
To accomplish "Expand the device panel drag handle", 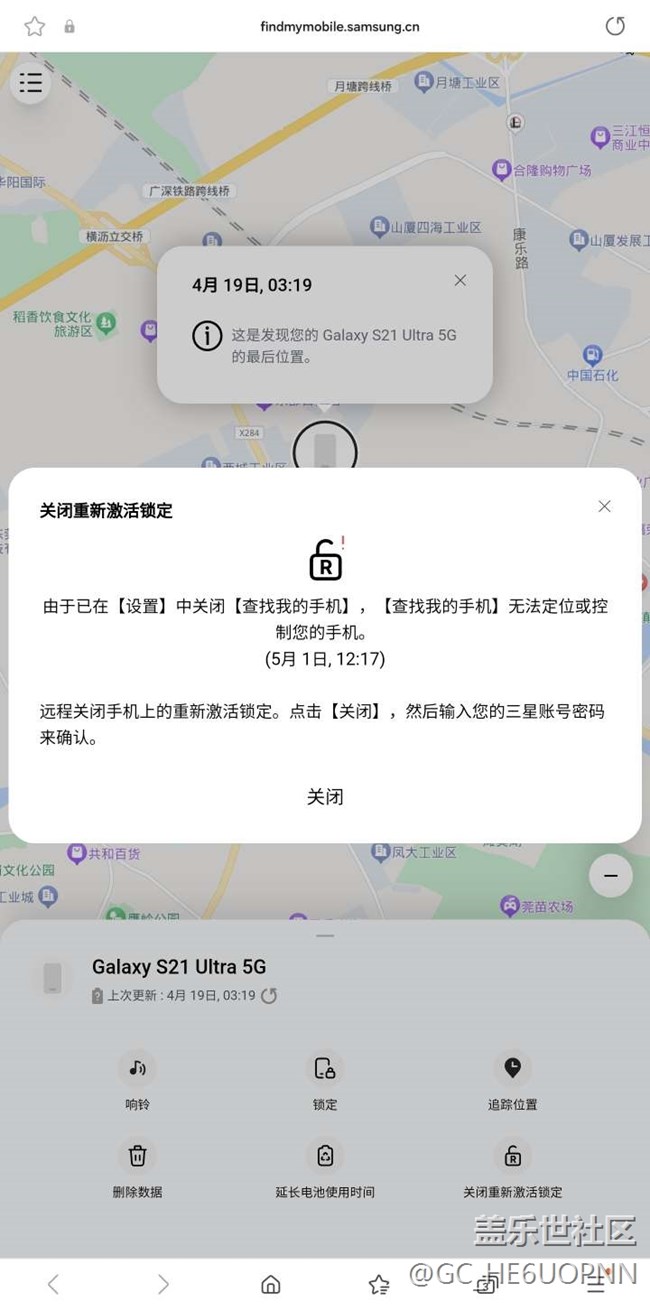I will 325,936.
